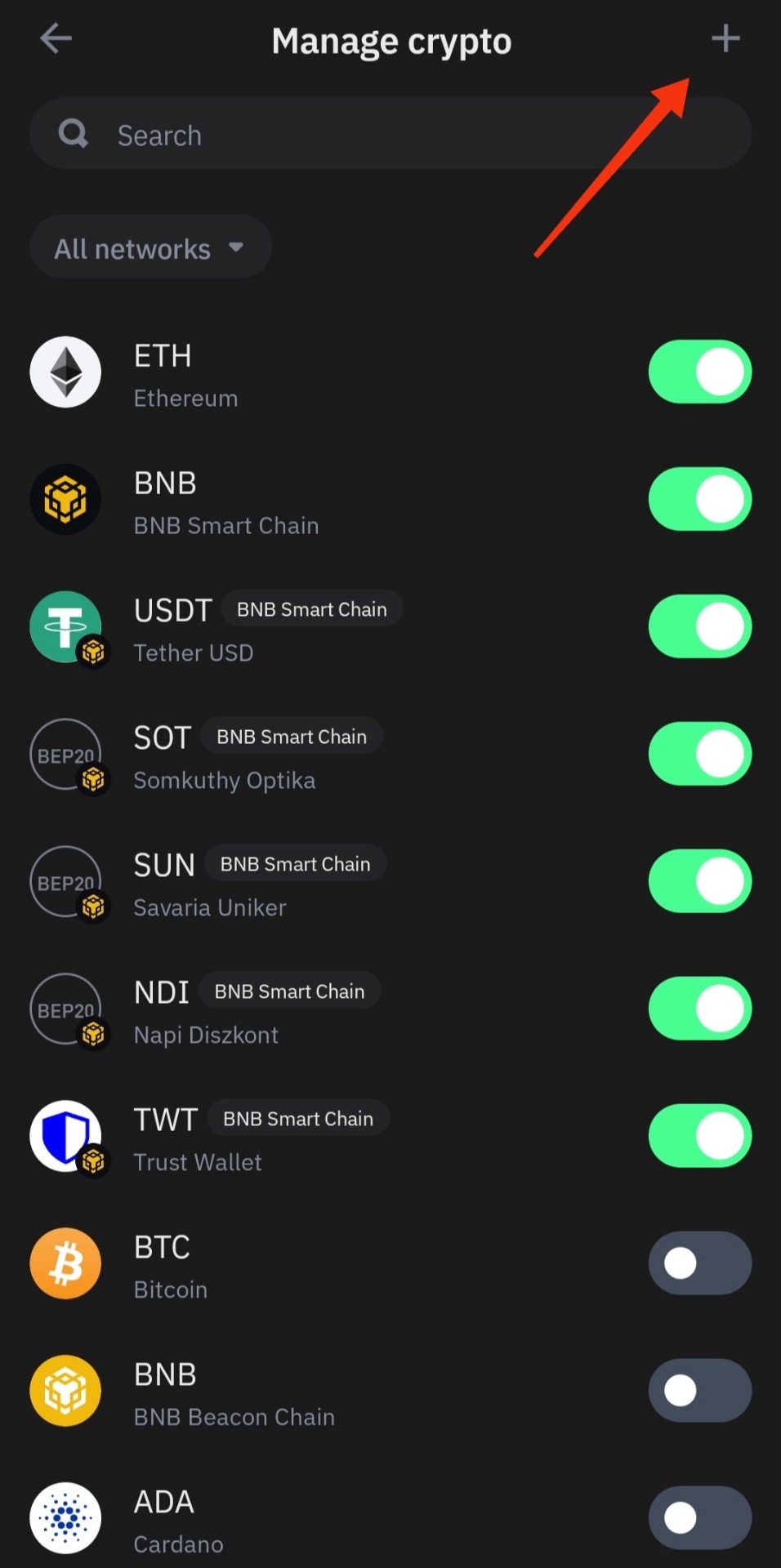The image size is (781, 1568).
Task: Turn on BNB Beacon Chain
Action: pyautogui.click(x=699, y=1391)
